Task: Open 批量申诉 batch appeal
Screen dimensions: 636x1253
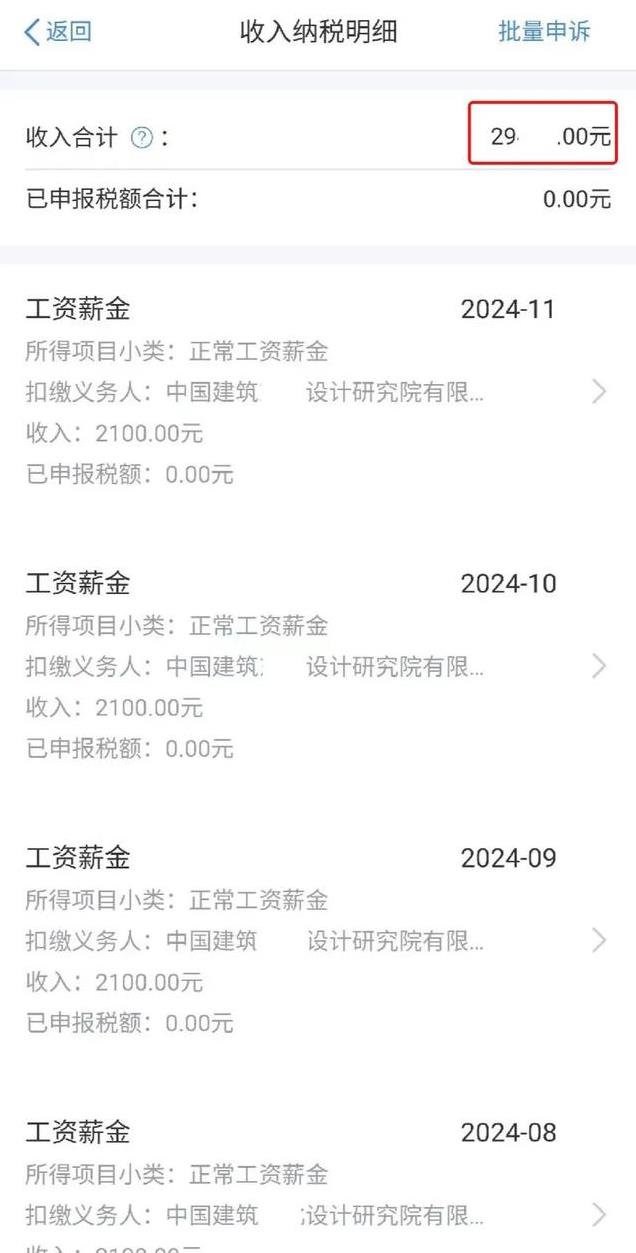Action: pyautogui.click(x=544, y=32)
